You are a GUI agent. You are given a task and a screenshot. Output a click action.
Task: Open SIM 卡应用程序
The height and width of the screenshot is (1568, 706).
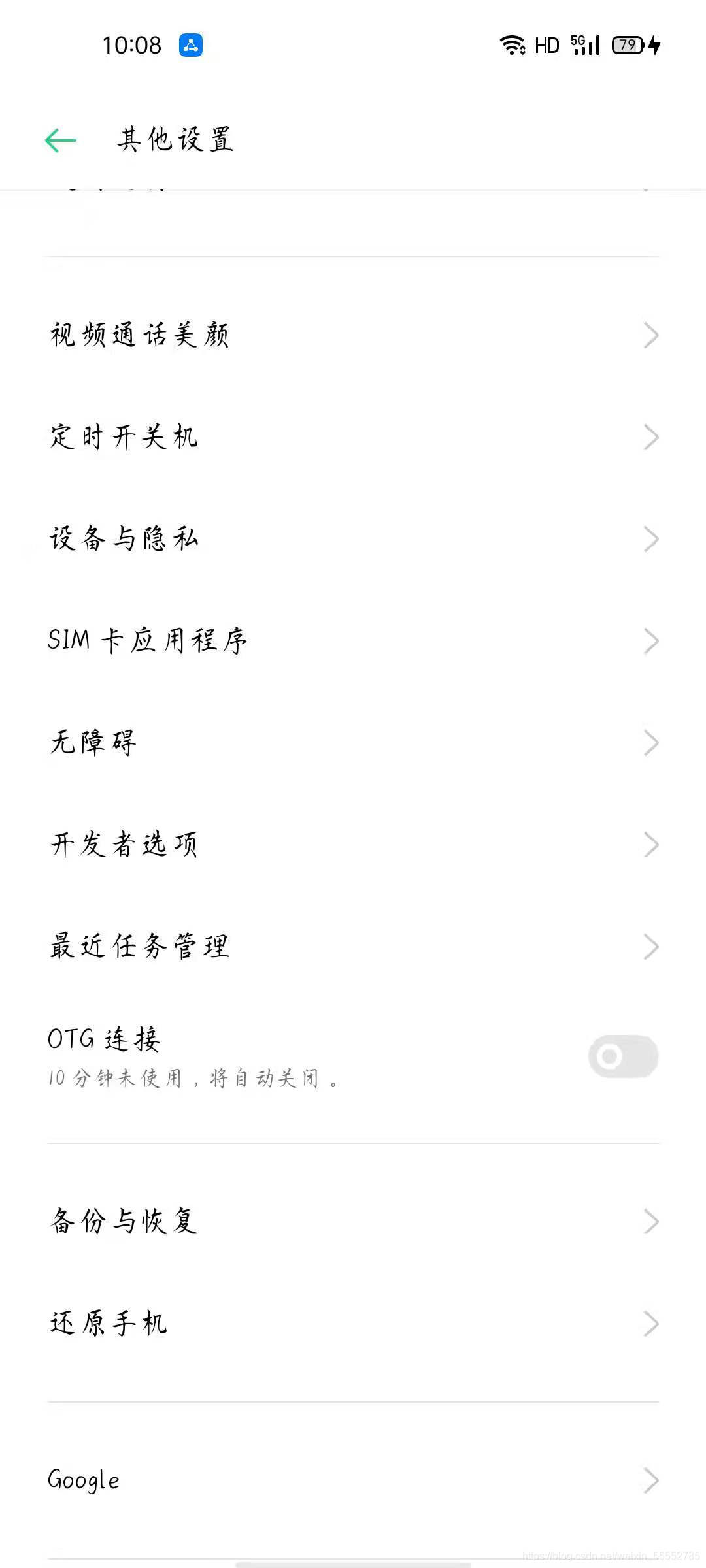pyautogui.click(x=353, y=641)
